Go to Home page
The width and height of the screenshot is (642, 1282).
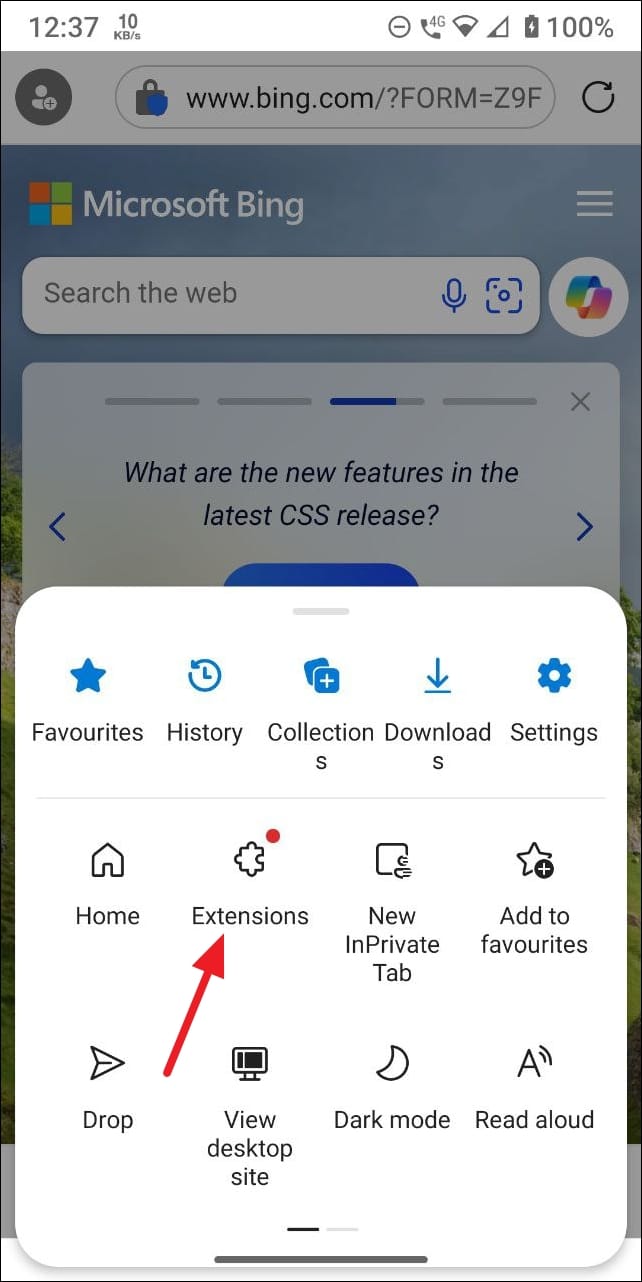(x=107, y=885)
